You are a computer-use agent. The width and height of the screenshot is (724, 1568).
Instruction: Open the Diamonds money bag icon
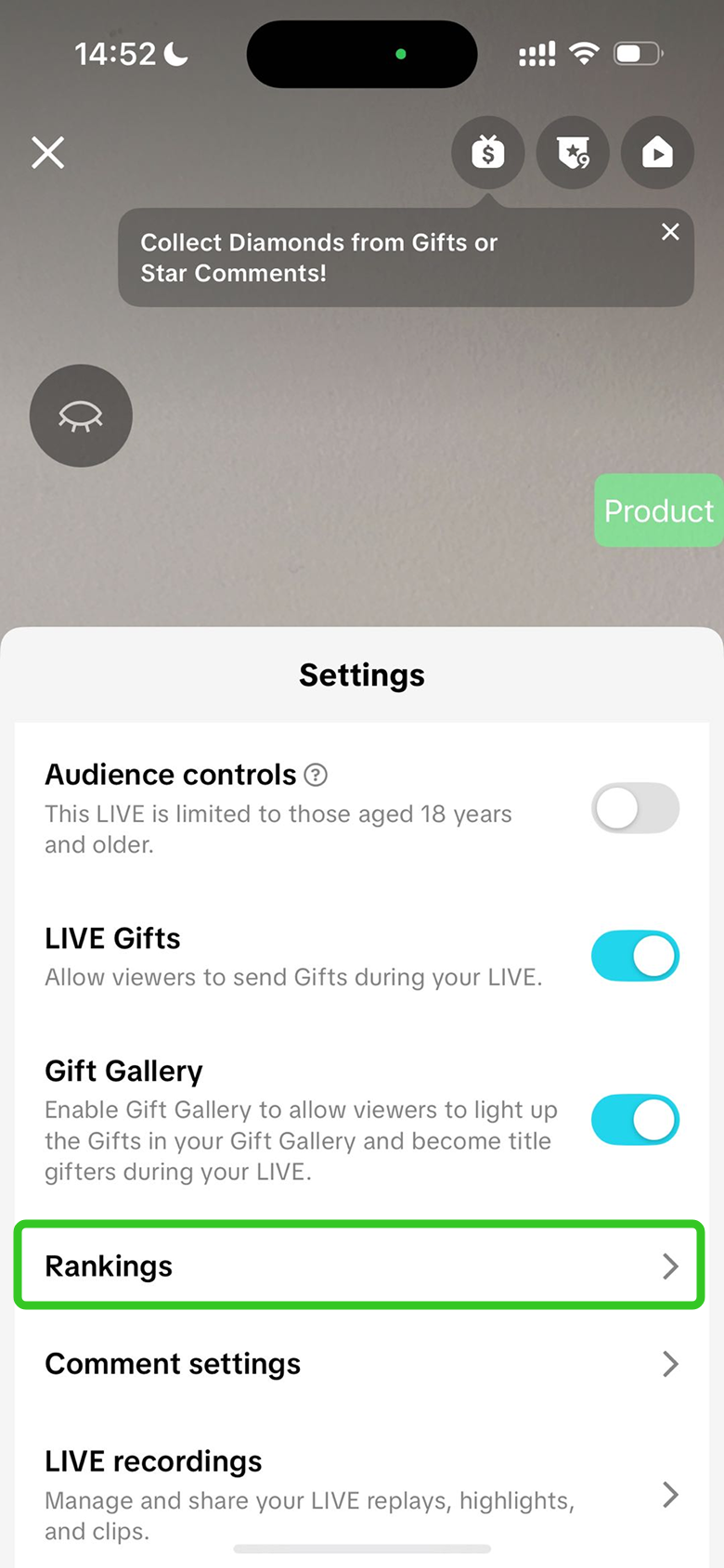tap(487, 152)
